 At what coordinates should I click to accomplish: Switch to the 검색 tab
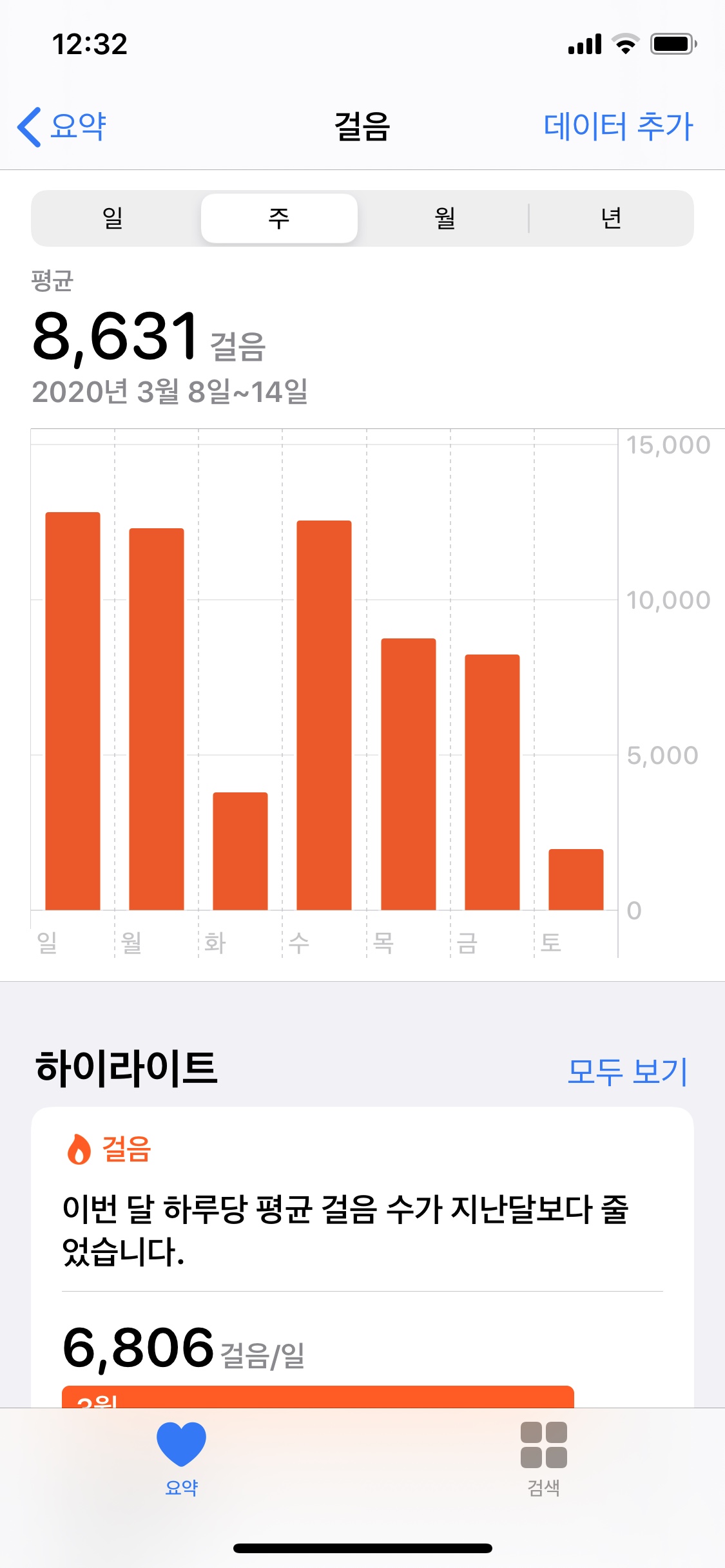point(544,1458)
